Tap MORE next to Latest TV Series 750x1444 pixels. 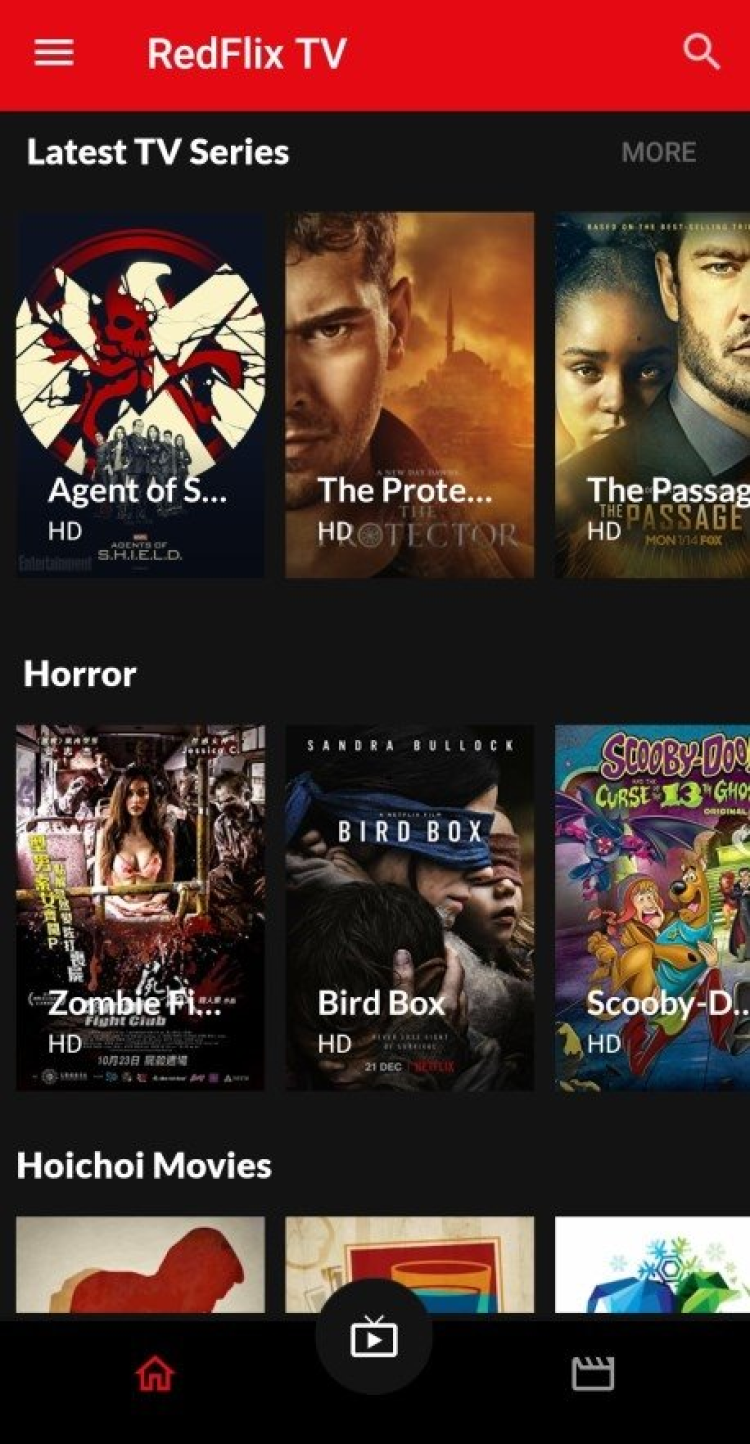(x=658, y=152)
